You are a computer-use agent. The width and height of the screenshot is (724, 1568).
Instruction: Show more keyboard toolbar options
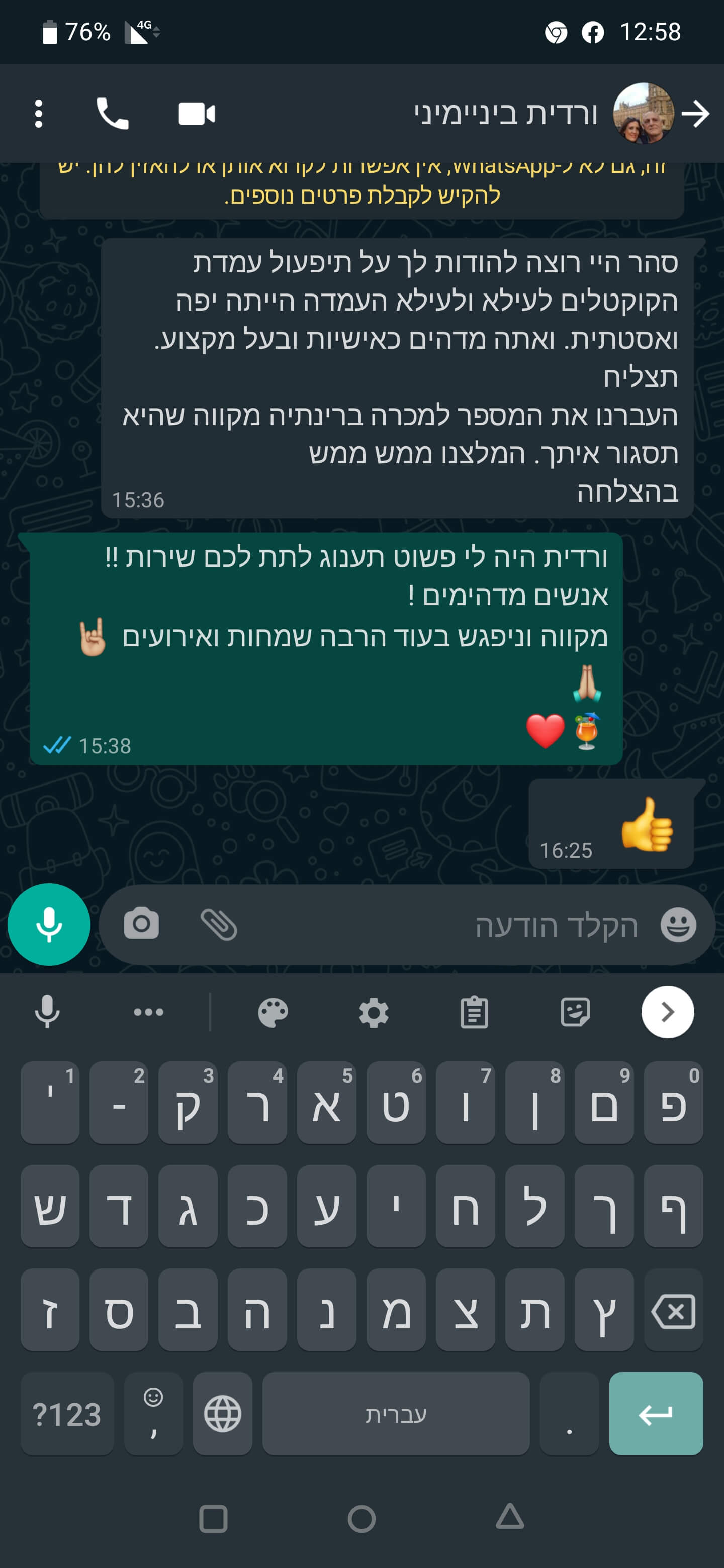click(148, 1012)
